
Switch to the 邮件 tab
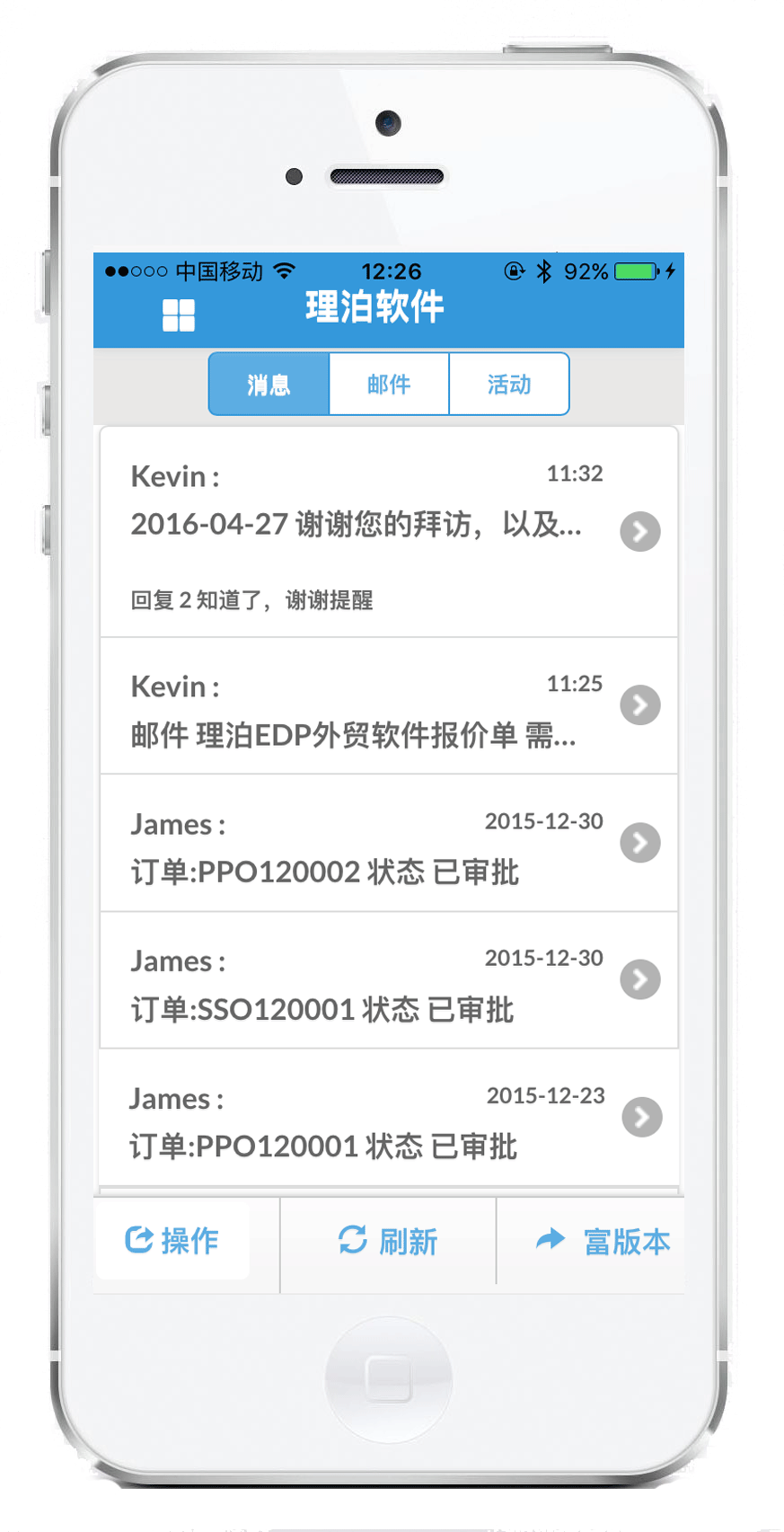tap(389, 385)
